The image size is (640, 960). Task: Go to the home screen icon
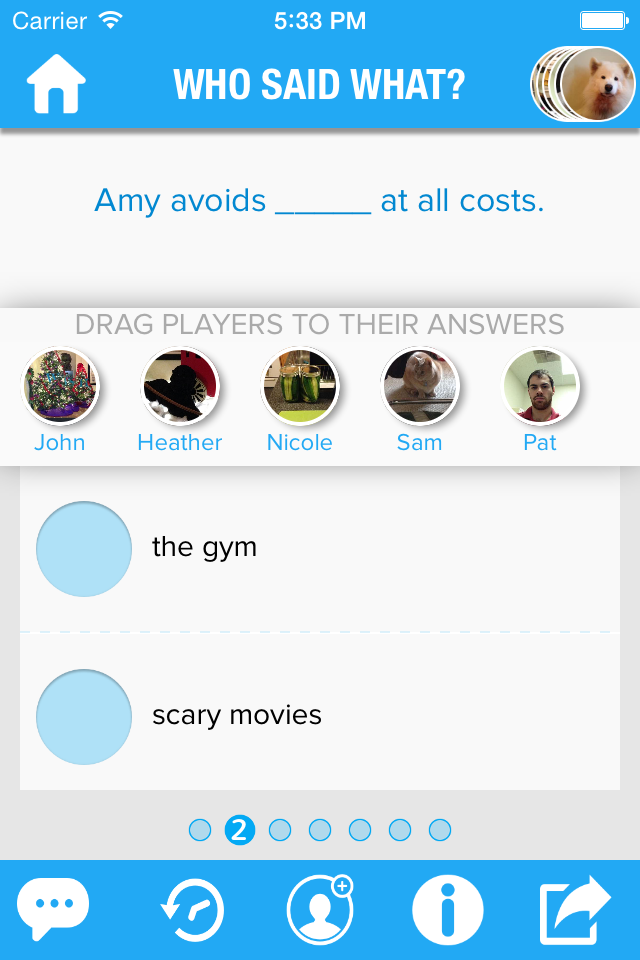(56, 84)
